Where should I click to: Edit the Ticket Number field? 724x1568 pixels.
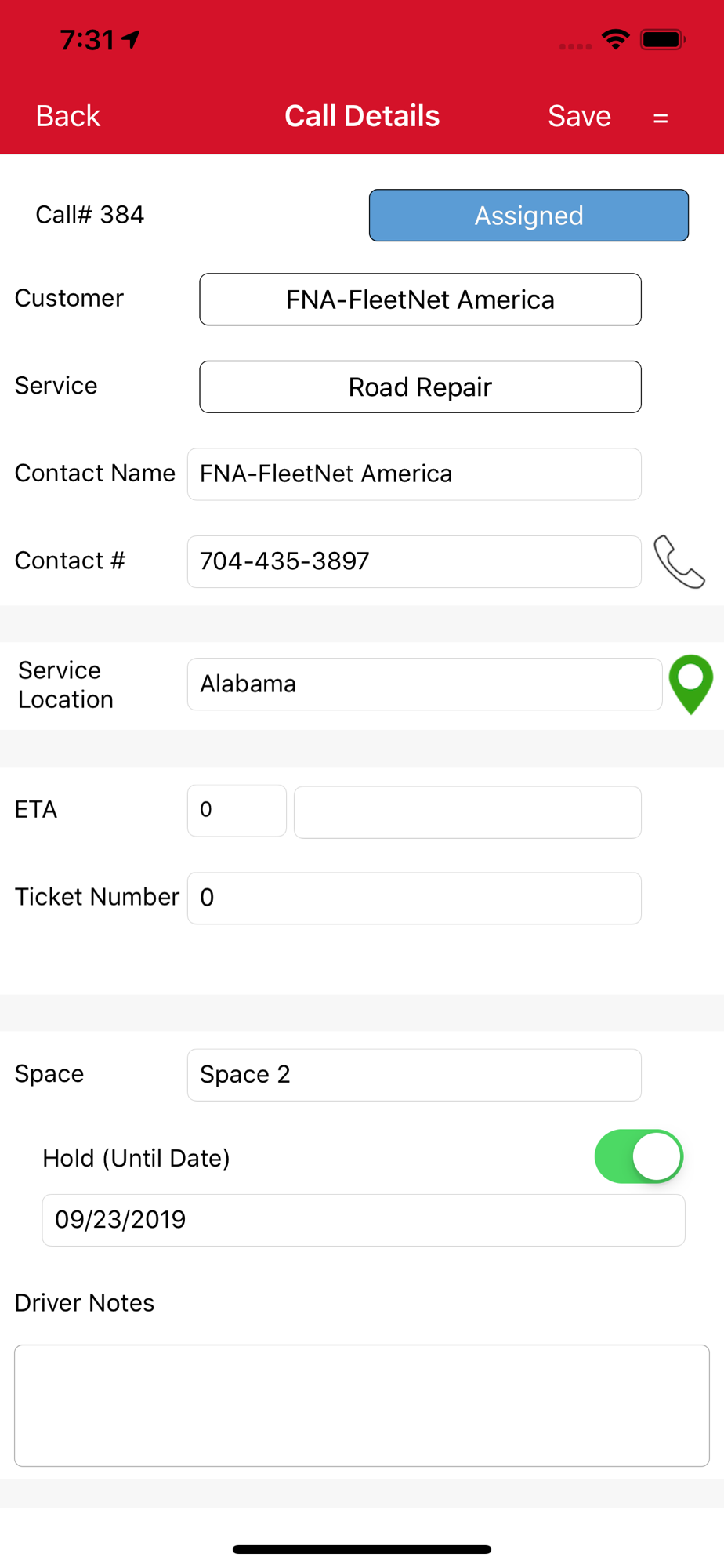click(x=414, y=898)
